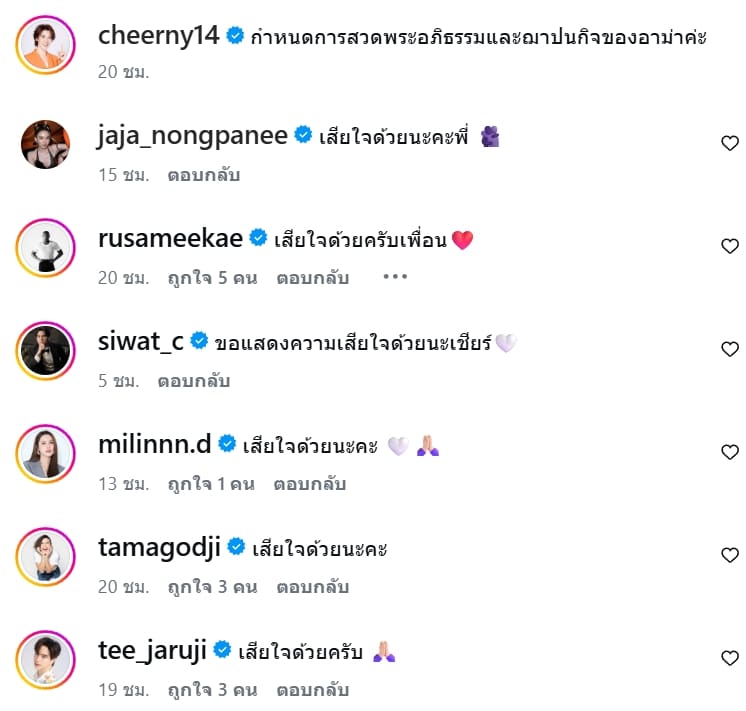Open jaja_nongpanee's profile avatar

pyautogui.click(x=46, y=145)
